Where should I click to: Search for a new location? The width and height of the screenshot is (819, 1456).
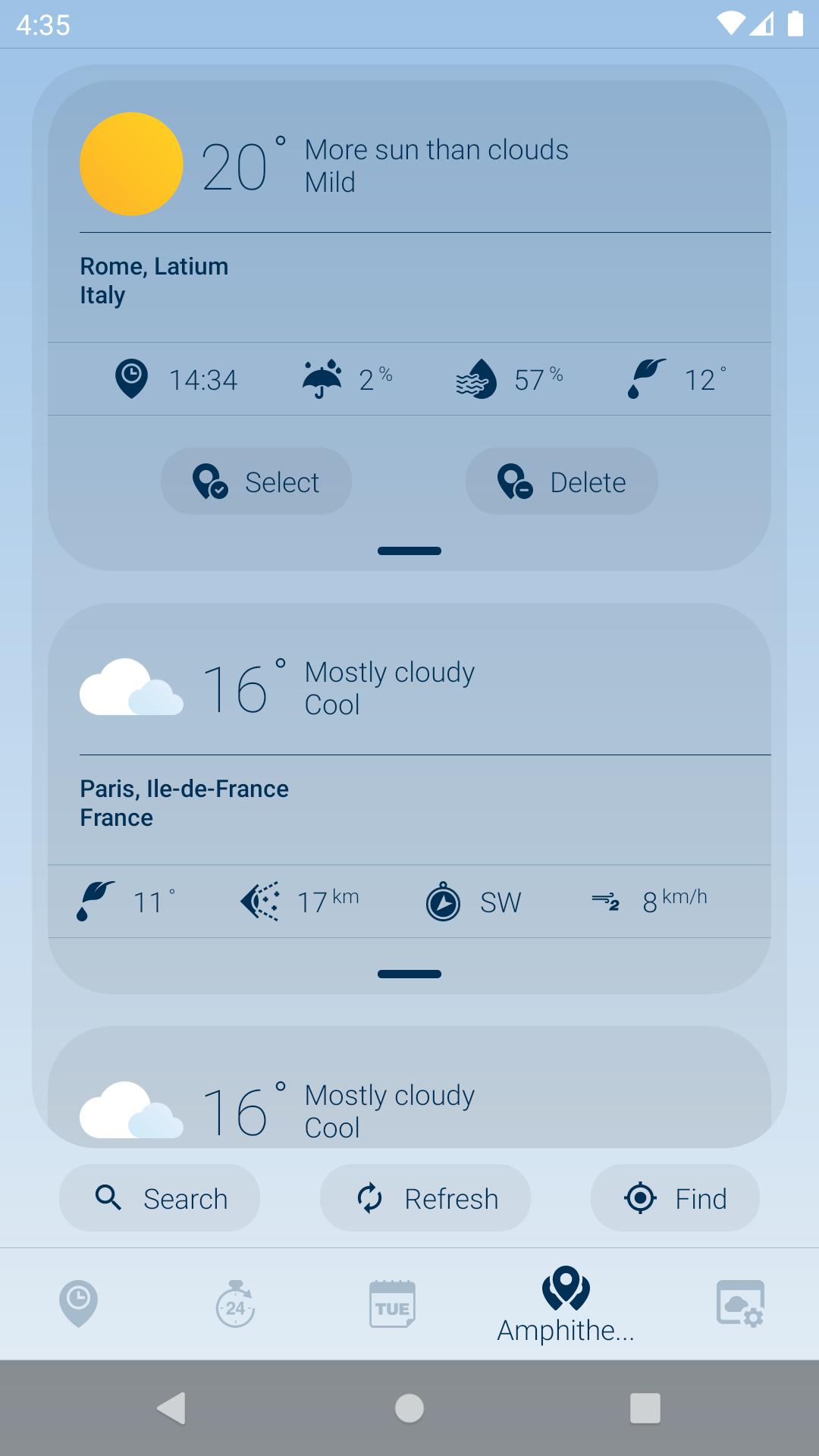[x=160, y=1198]
